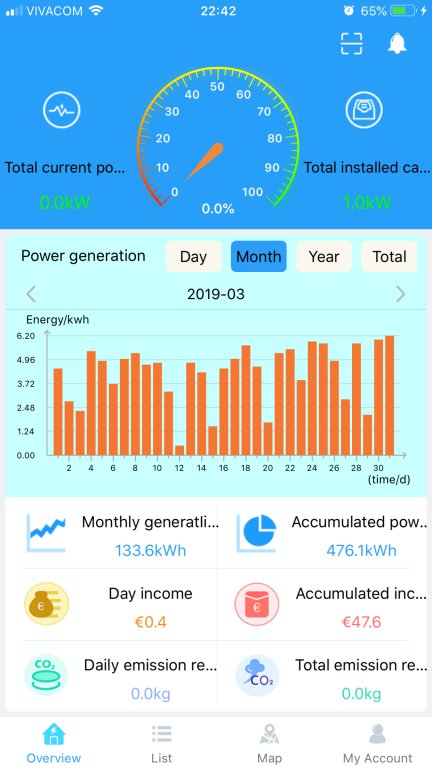432x768 pixels.
Task: Go to My Account tab
Action: [x=377, y=744]
